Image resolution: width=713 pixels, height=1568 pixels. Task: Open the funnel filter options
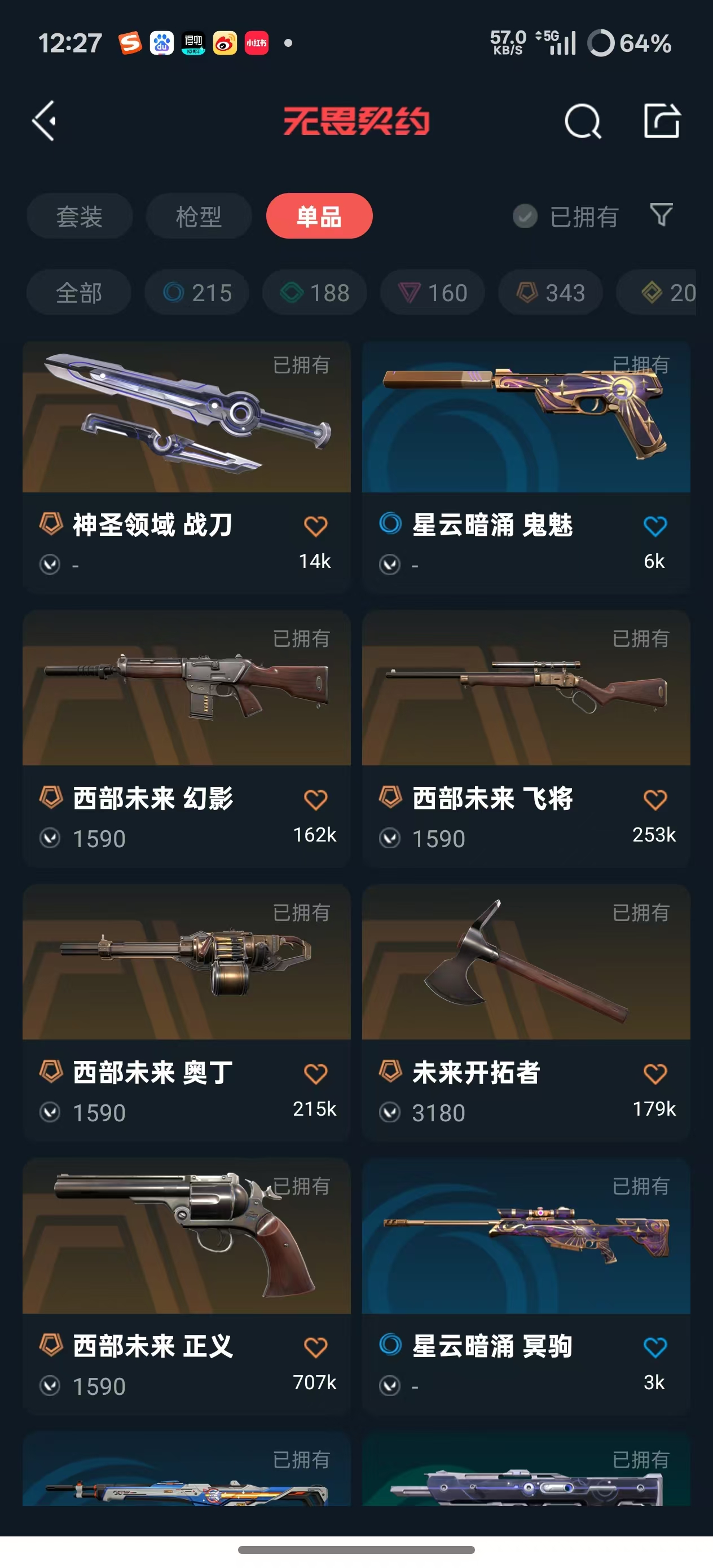pos(661,215)
